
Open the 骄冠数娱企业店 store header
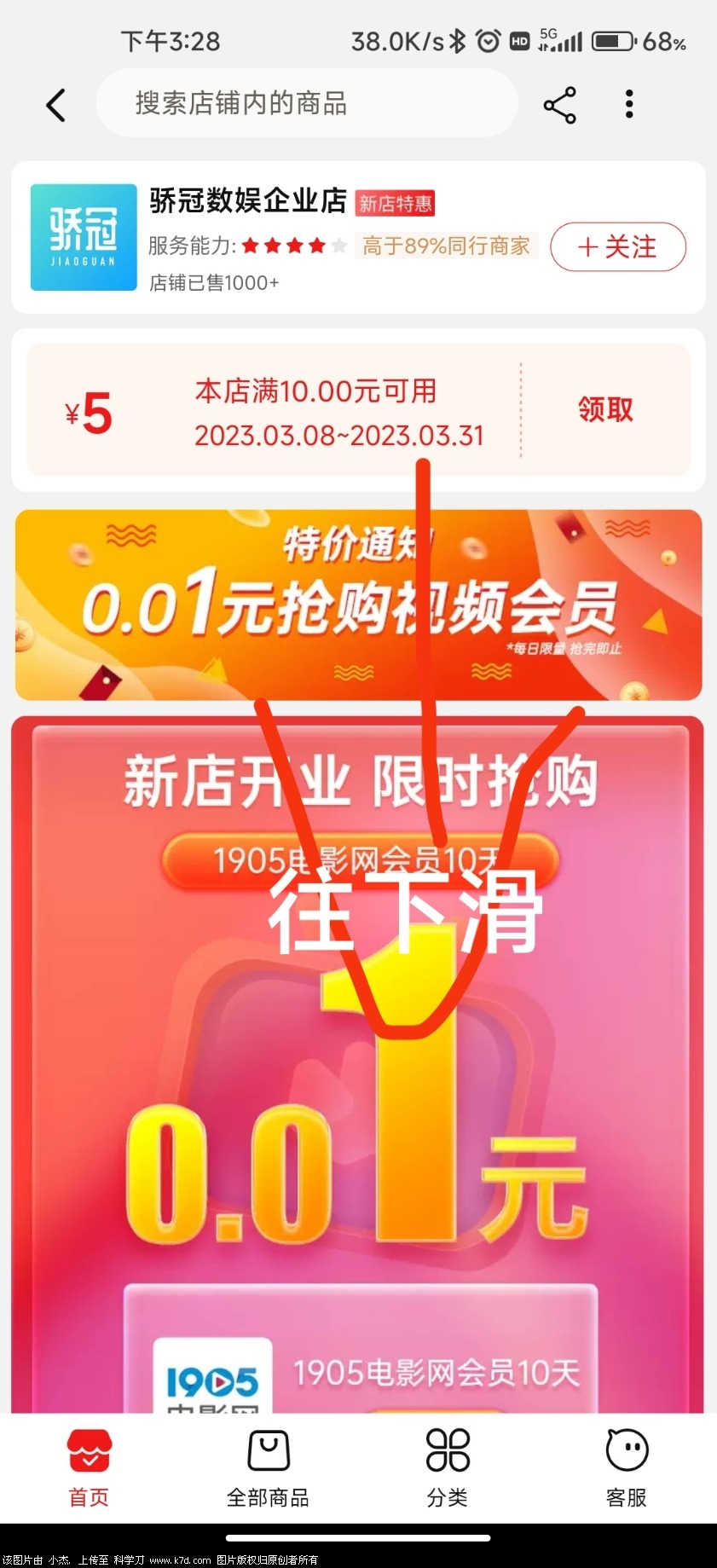pos(247,202)
